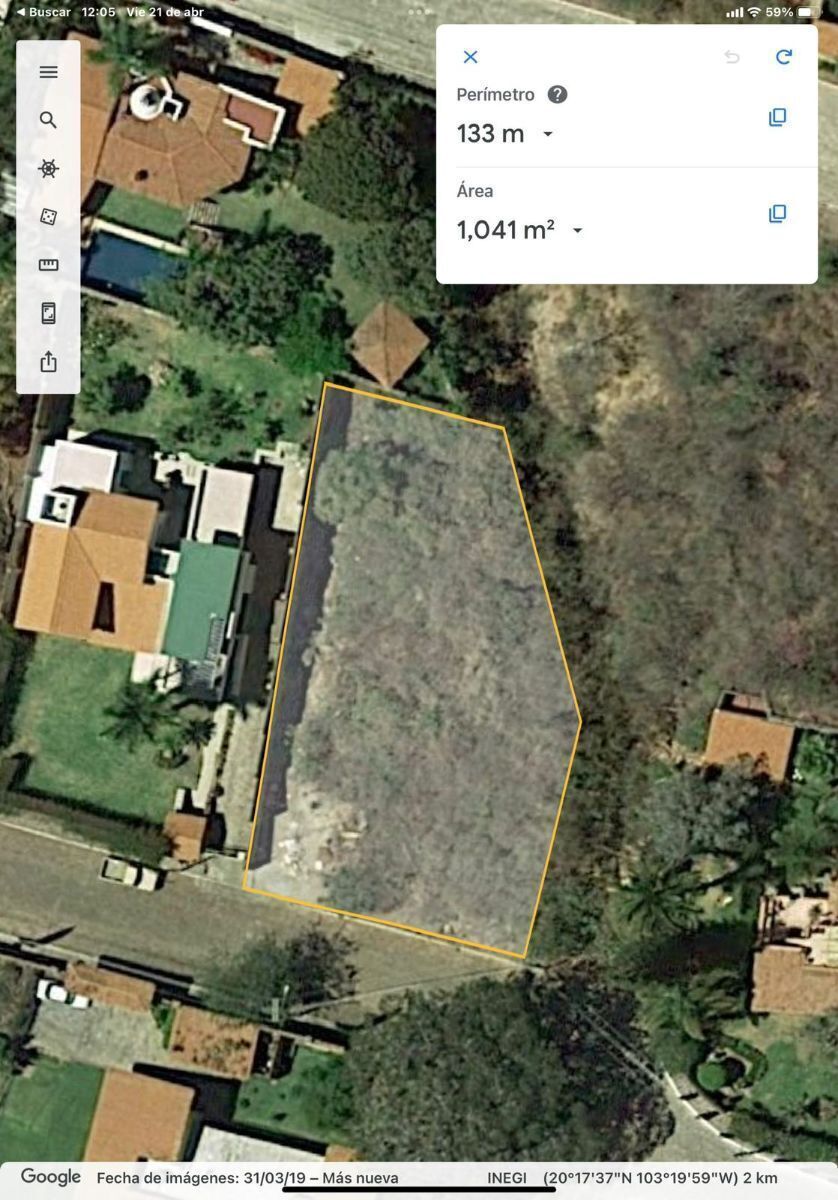Copy the perimeter value
The height and width of the screenshot is (1200, 838).
click(x=777, y=117)
